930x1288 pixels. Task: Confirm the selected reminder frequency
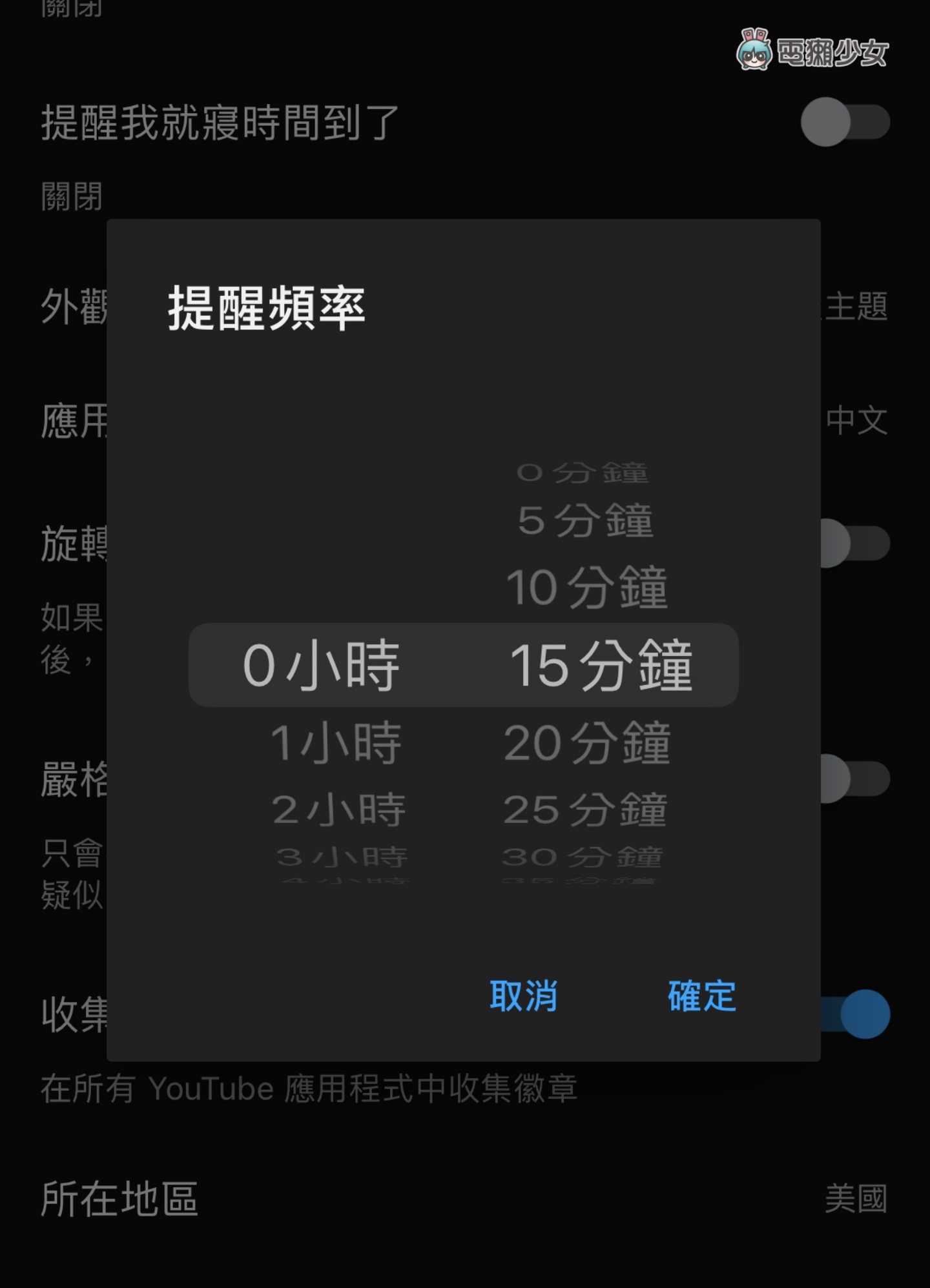pyautogui.click(x=701, y=996)
